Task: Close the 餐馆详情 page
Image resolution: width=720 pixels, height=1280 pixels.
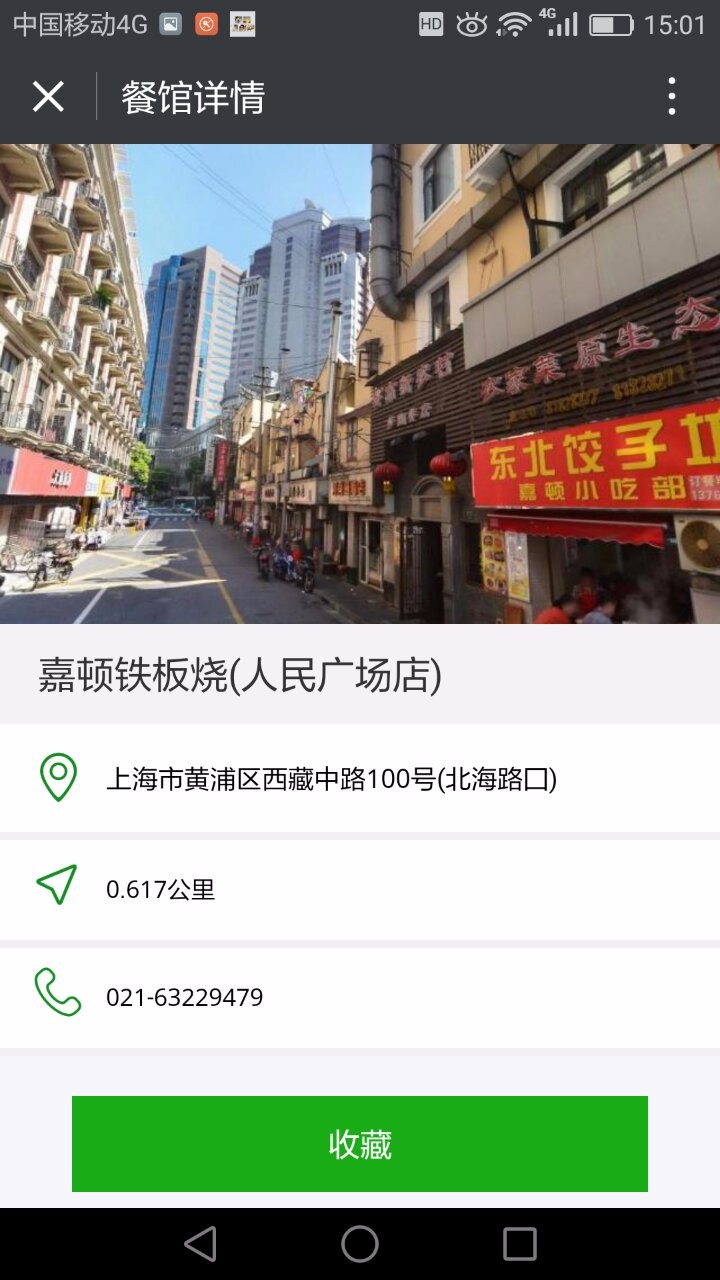Action: coord(48,97)
